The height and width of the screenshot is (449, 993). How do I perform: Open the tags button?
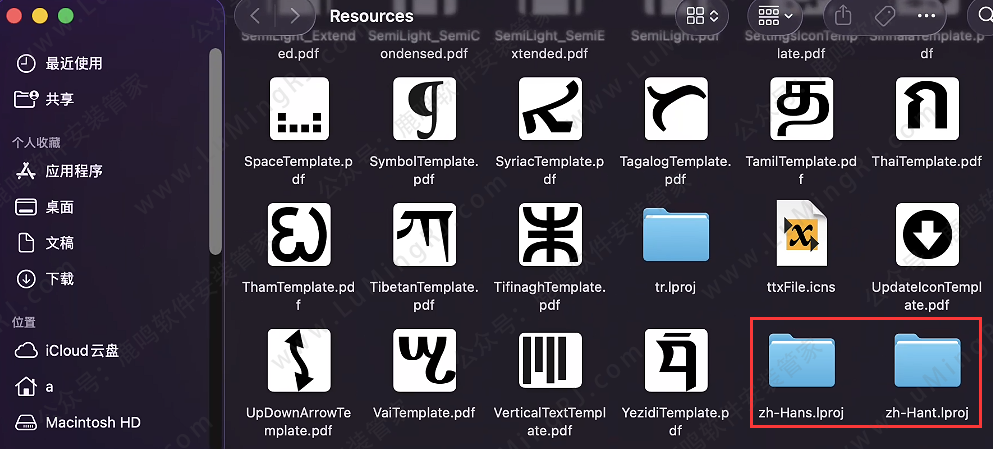pyautogui.click(x=884, y=16)
